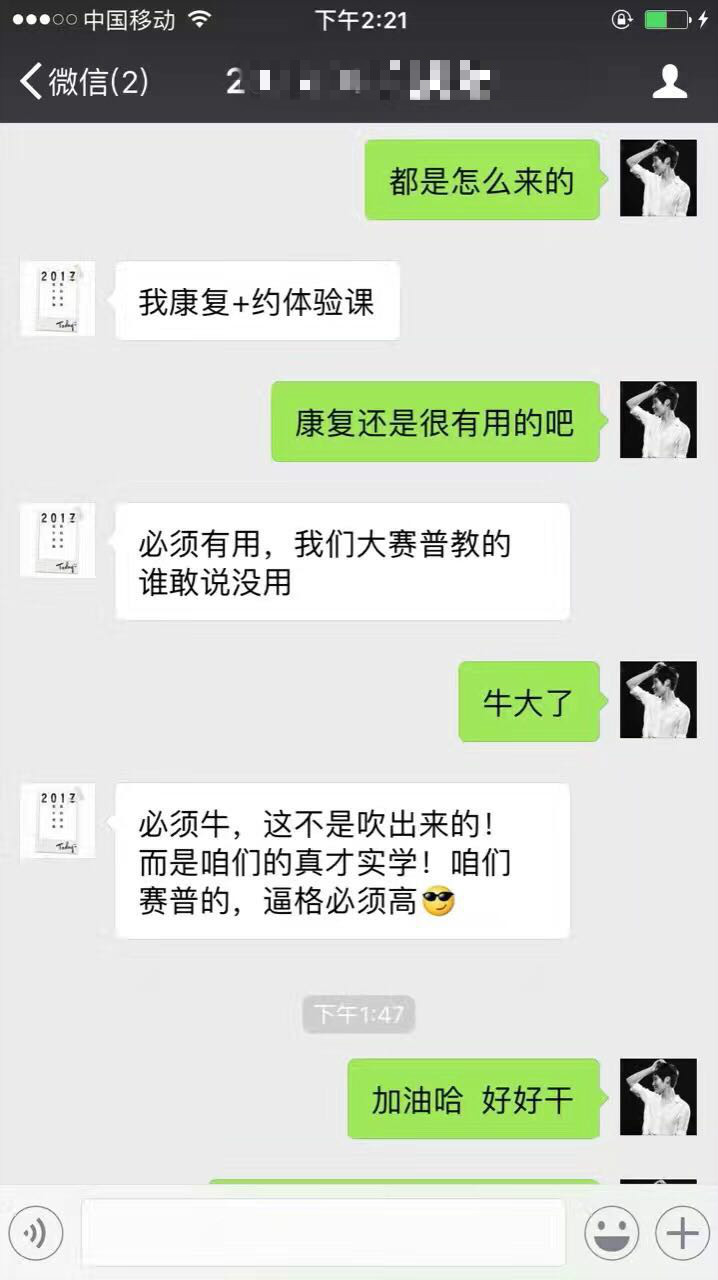Tap the contact's avatar beside 必须有用 message

58,540
